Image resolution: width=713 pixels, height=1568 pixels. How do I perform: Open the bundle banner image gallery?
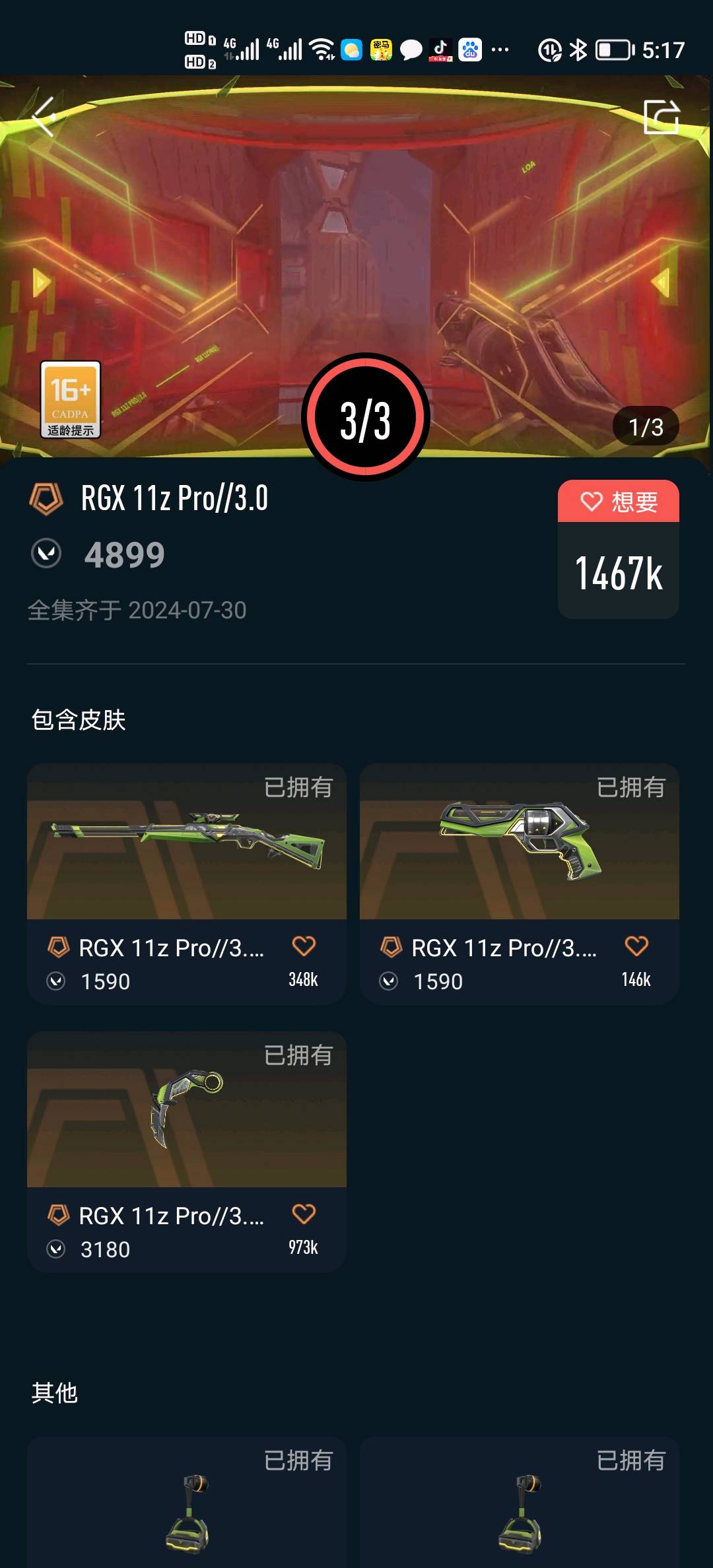click(x=356, y=251)
